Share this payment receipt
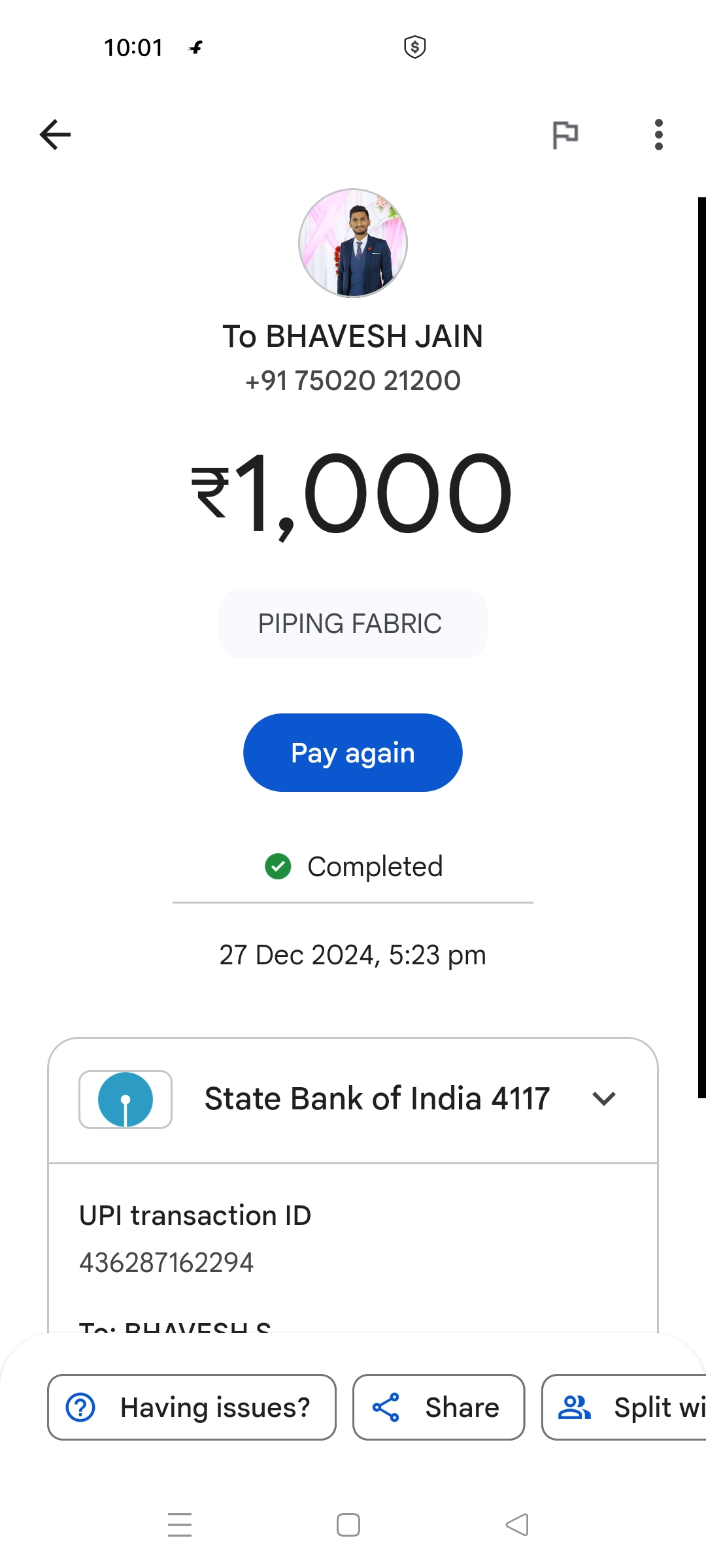The width and height of the screenshot is (706, 1568). [x=439, y=1407]
